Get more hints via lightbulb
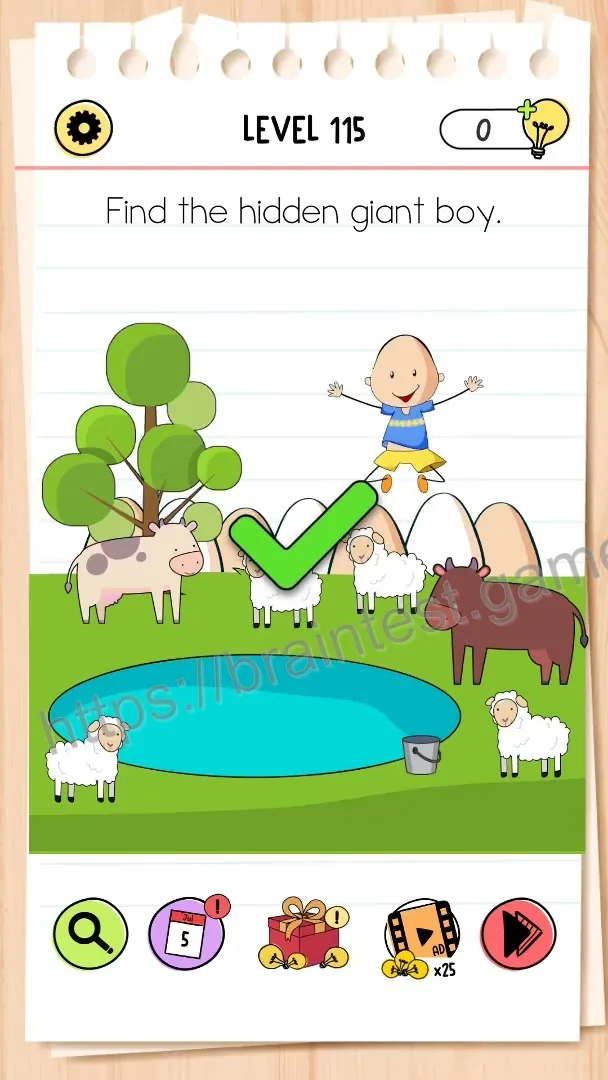The image size is (608, 1080). 544,128
